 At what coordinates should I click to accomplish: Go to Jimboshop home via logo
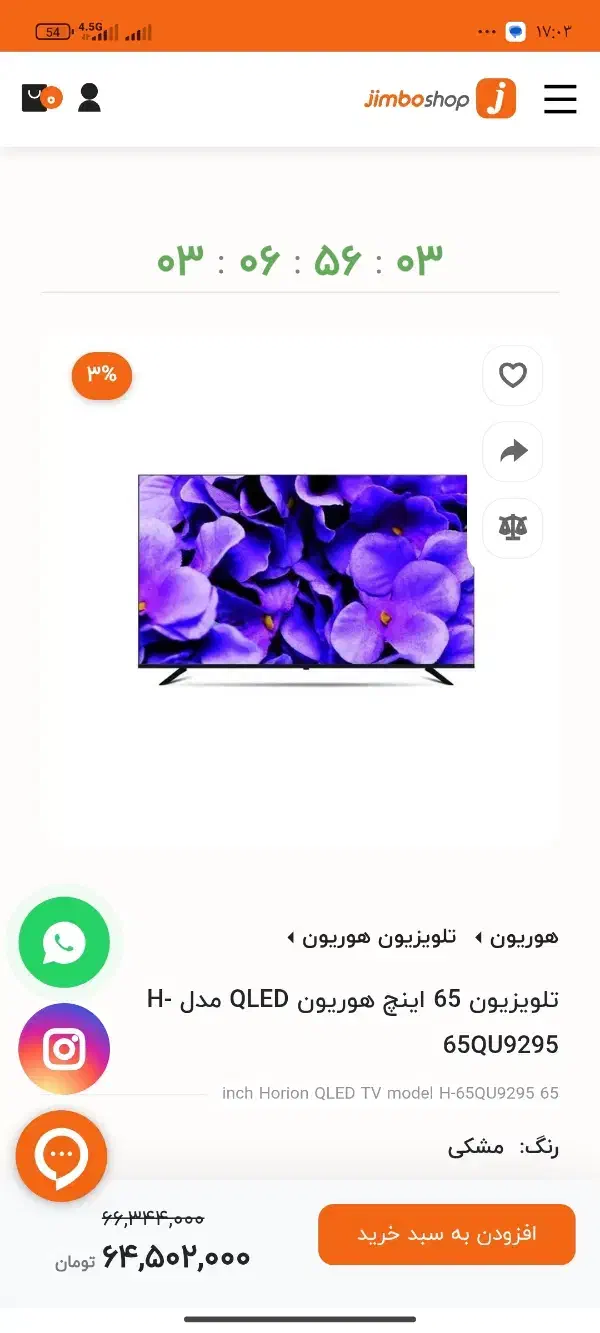pyautogui.click(x=440, y=99)
